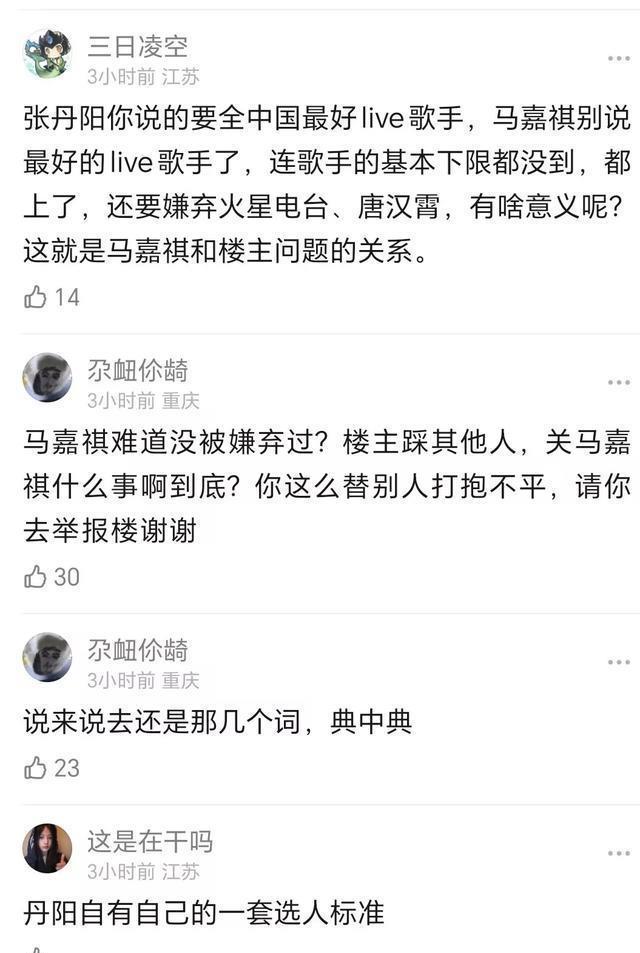Tap the avatar beside the 典中典 comment

pos(47,658)
